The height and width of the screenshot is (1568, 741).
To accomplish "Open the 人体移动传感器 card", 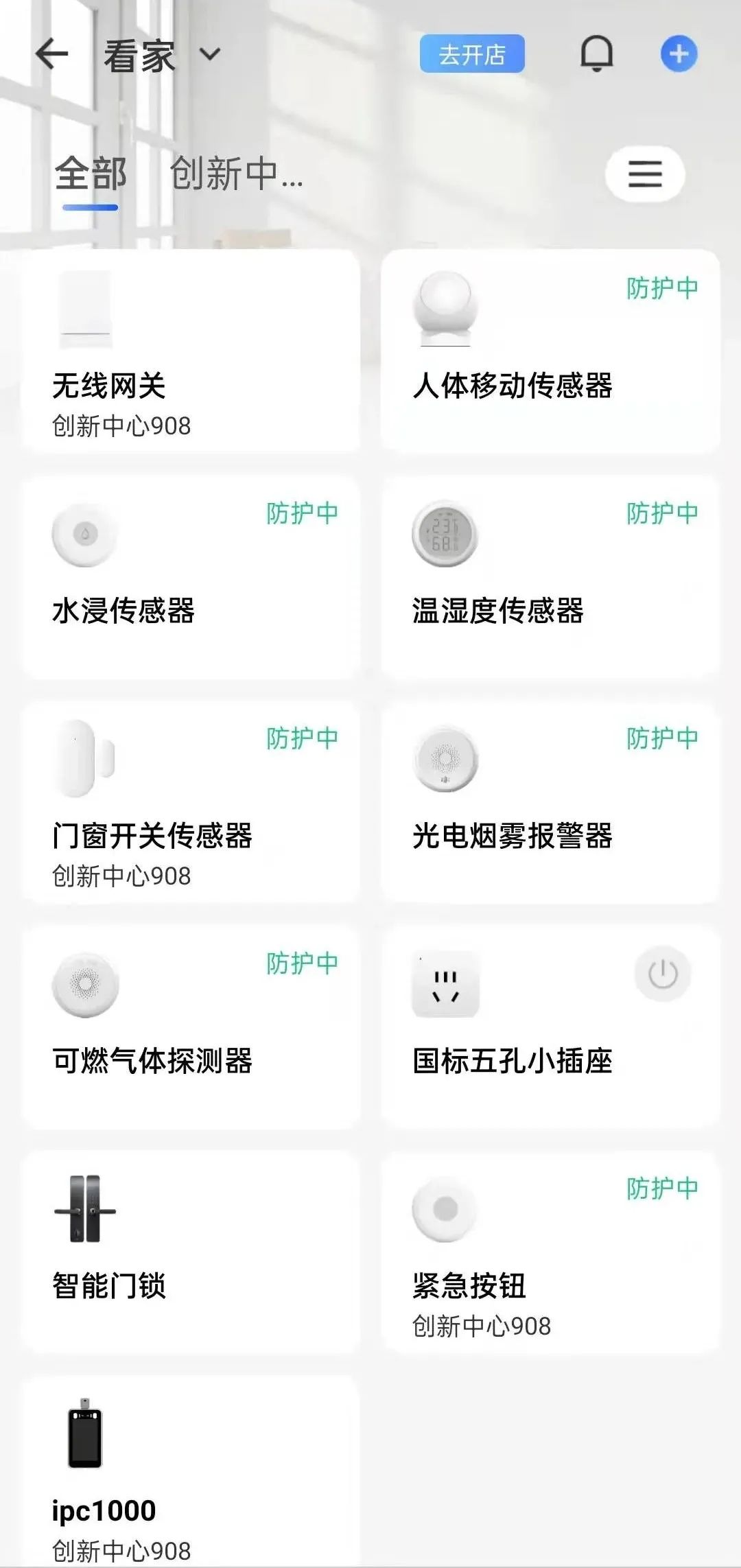I will click(x=550, y=351).
